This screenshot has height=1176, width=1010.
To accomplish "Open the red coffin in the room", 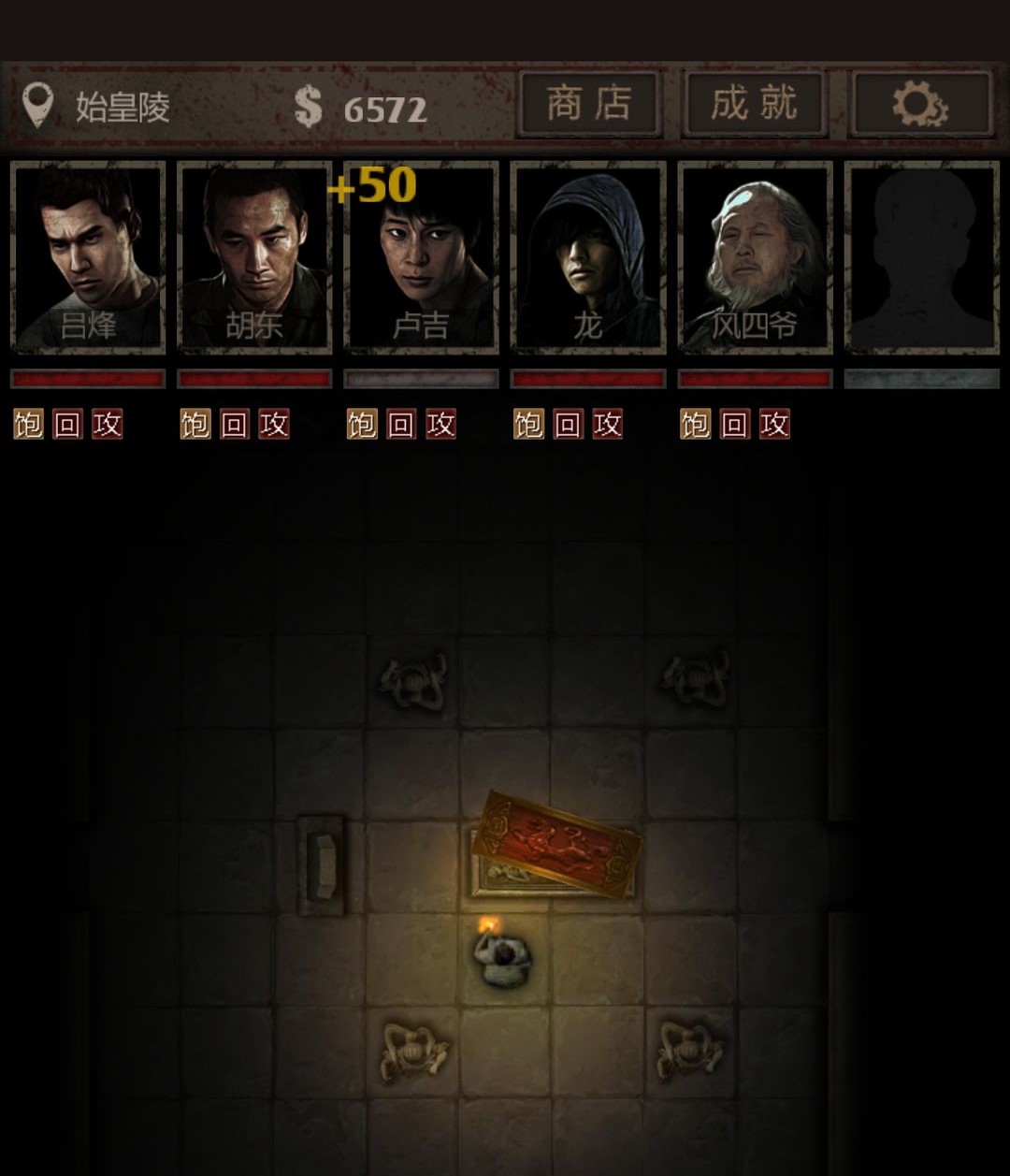I will click(x=556, y=845).
